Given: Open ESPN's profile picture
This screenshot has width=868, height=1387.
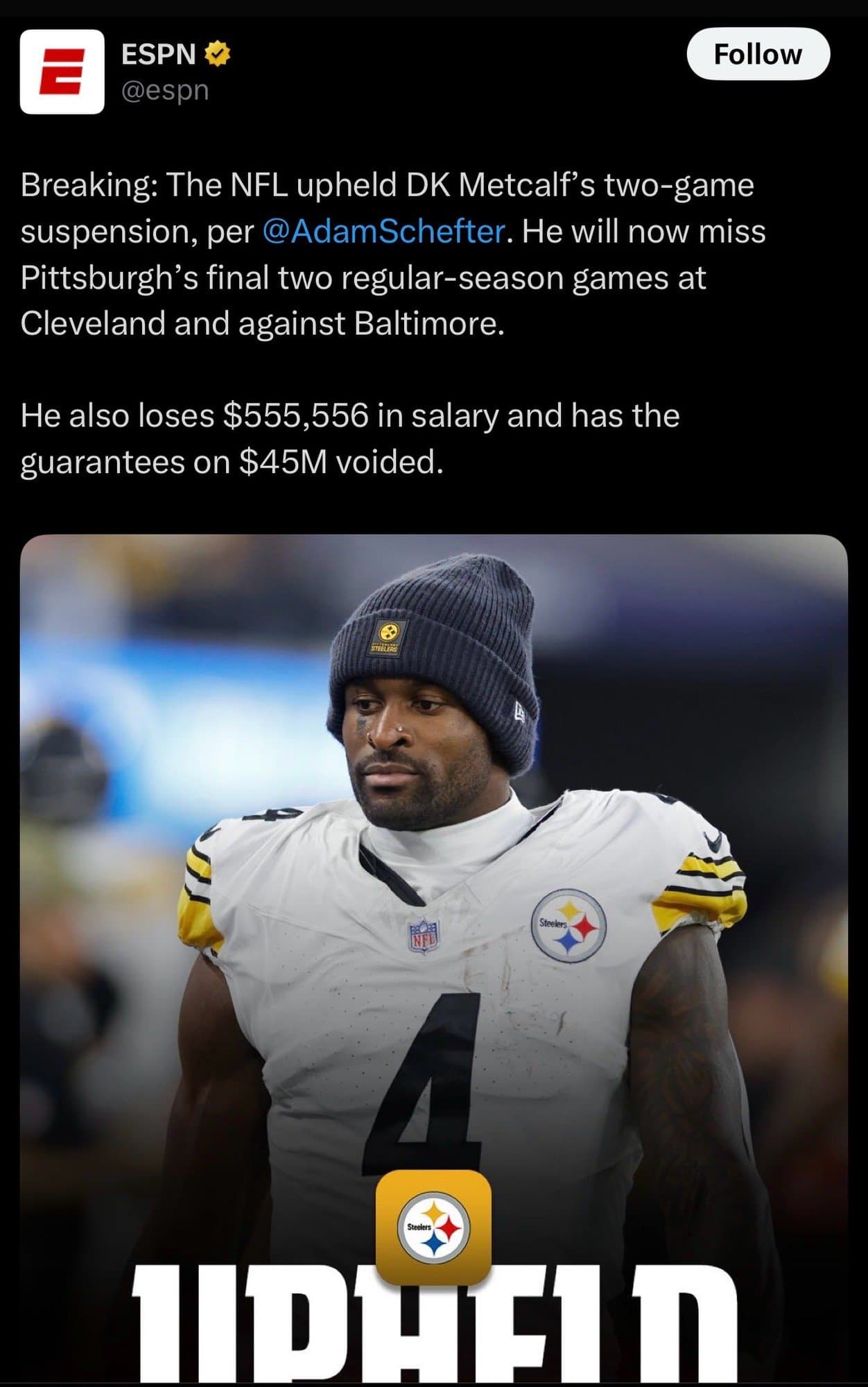Looking at the screenshot, I should (x=62, y=71).
